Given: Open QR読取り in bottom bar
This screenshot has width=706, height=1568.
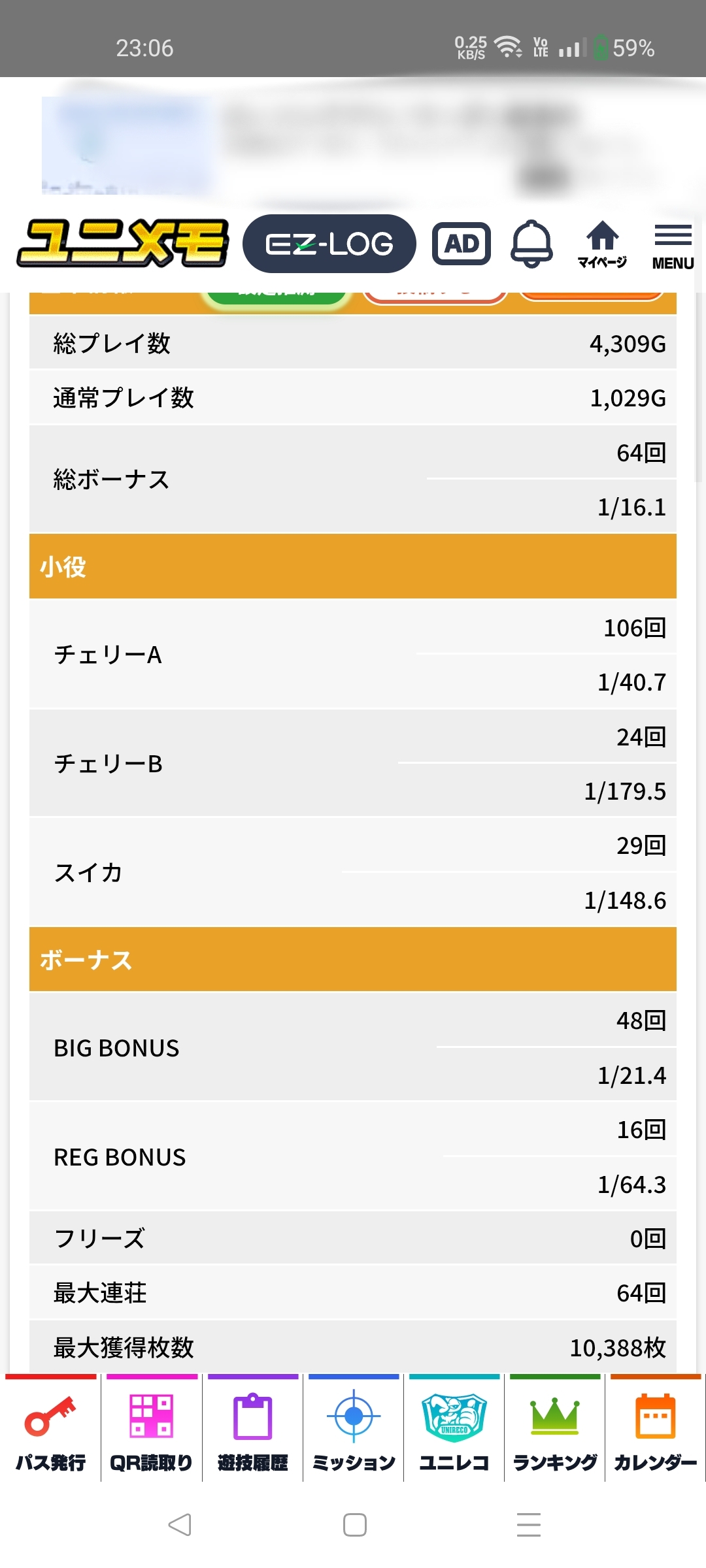Looking at the screenshot, I should coord(152,1428).
